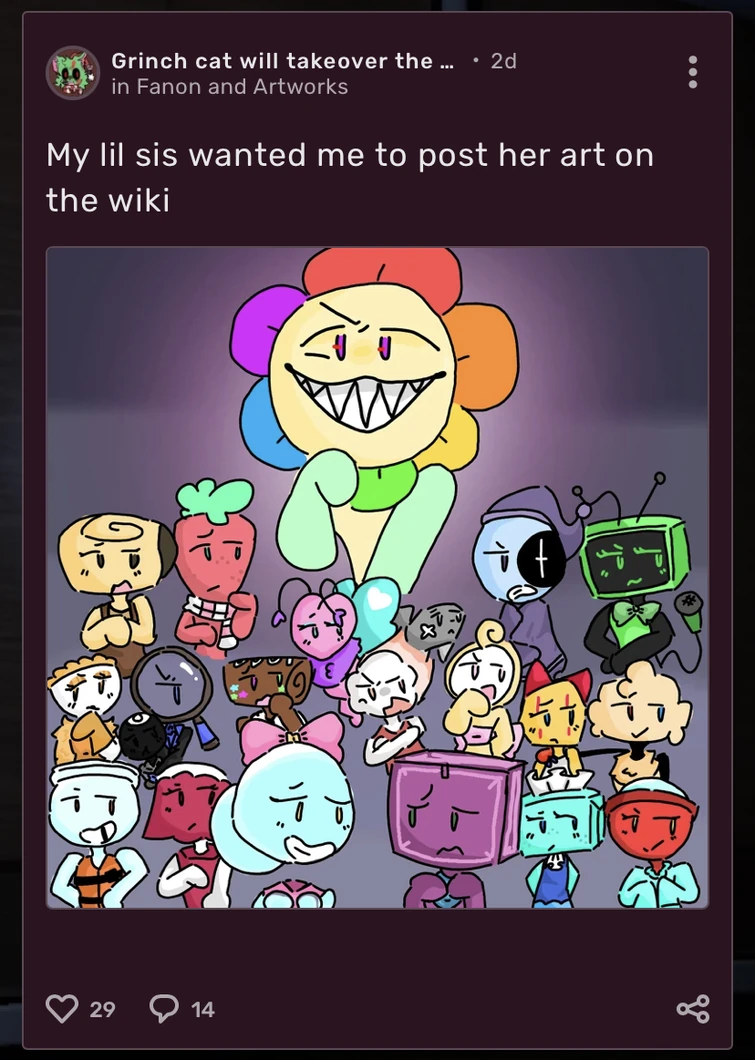Open the Fanon and Artworks category
This screenshot has width=755, height=1060.
242,87
